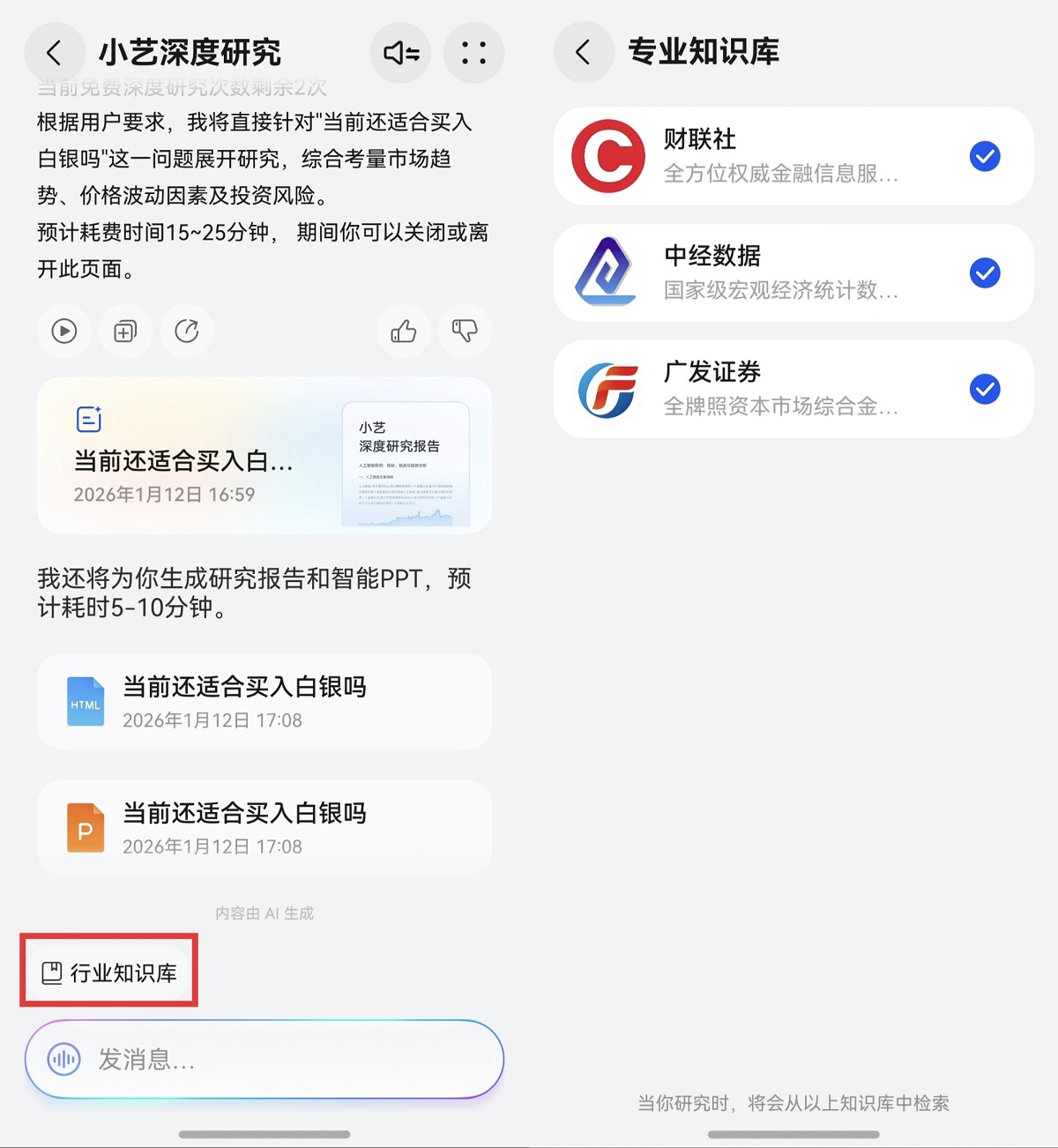Toggle off the 中经数据 knowledge source

point(985,272)
